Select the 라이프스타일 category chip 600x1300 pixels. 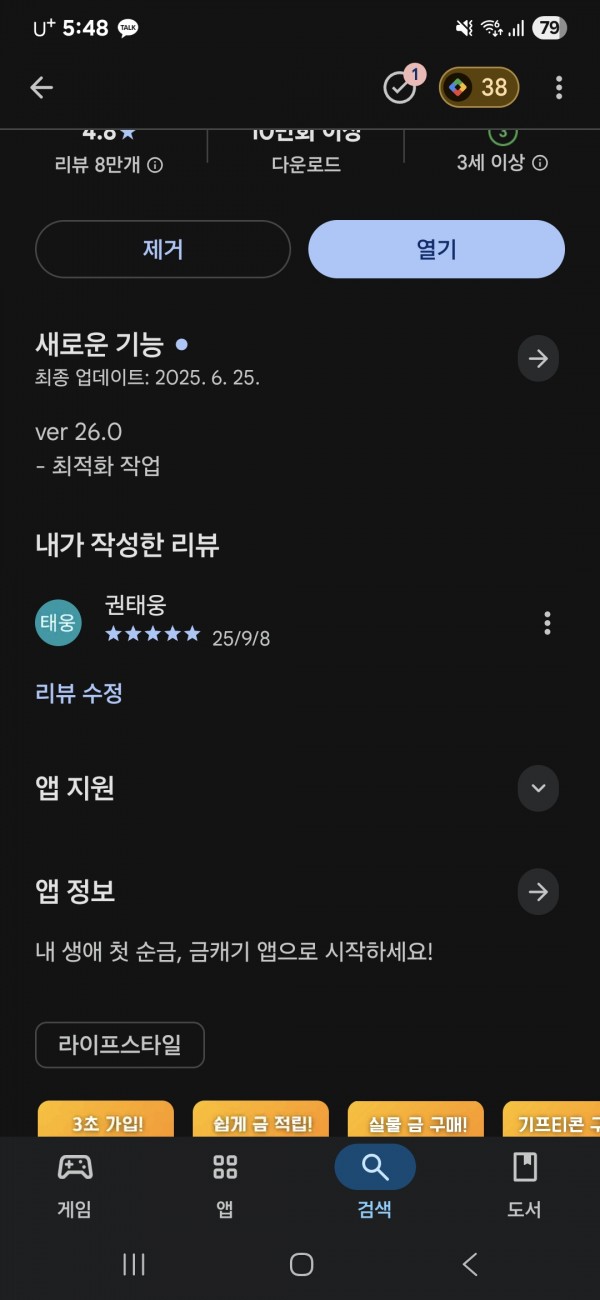[120, 1045]
